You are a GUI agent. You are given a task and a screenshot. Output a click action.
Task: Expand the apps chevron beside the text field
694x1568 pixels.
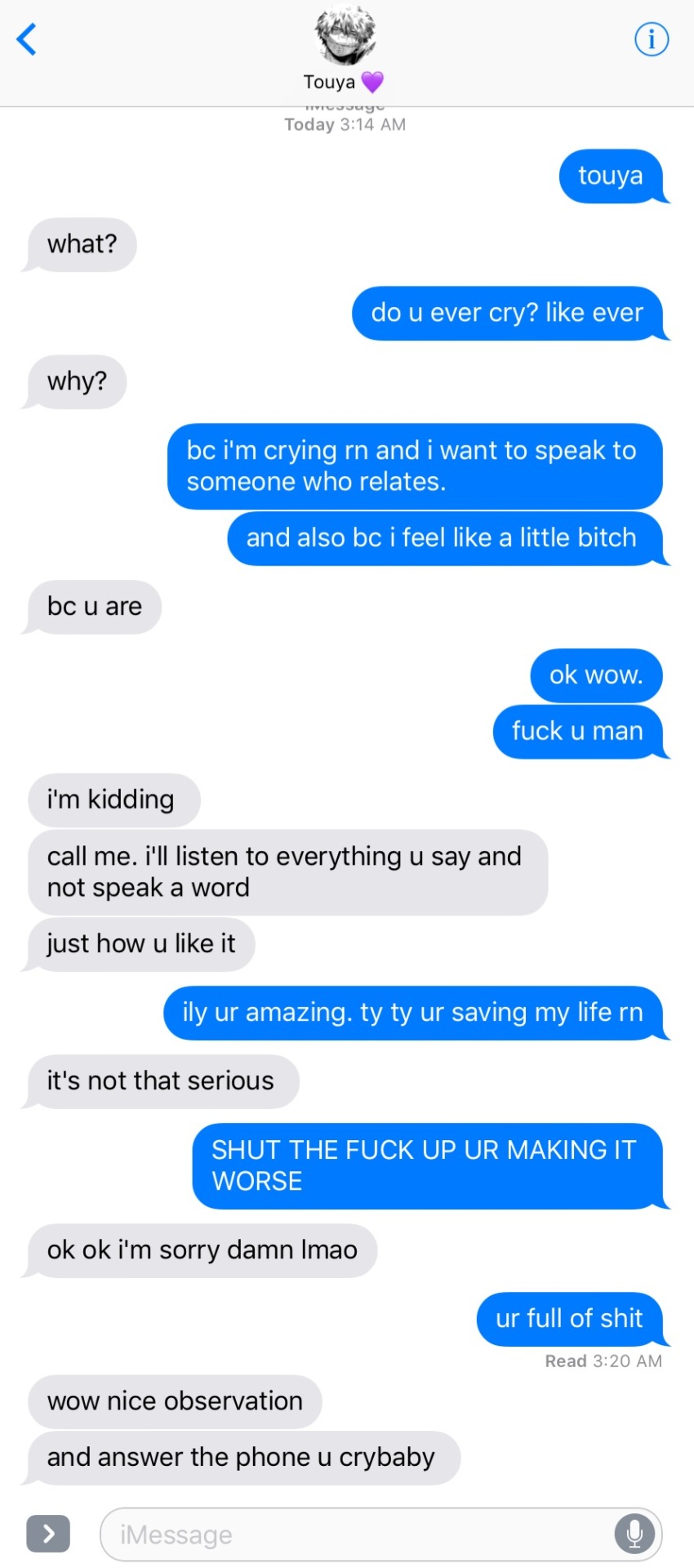(48, 1534)
